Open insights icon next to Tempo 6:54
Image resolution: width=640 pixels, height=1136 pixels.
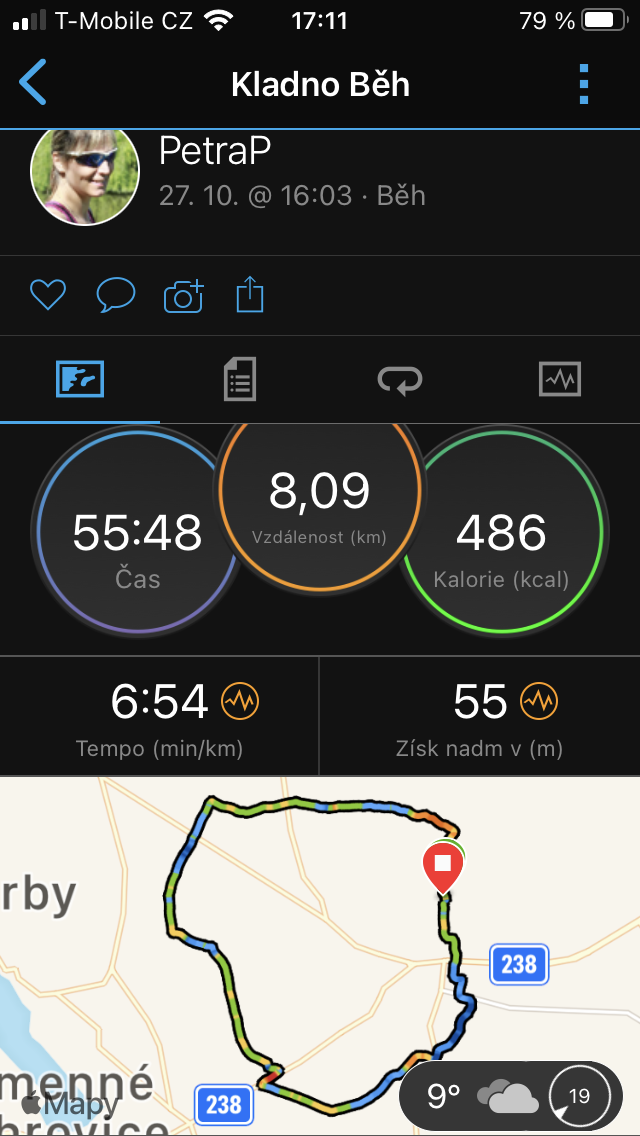(x=241, y=701)
